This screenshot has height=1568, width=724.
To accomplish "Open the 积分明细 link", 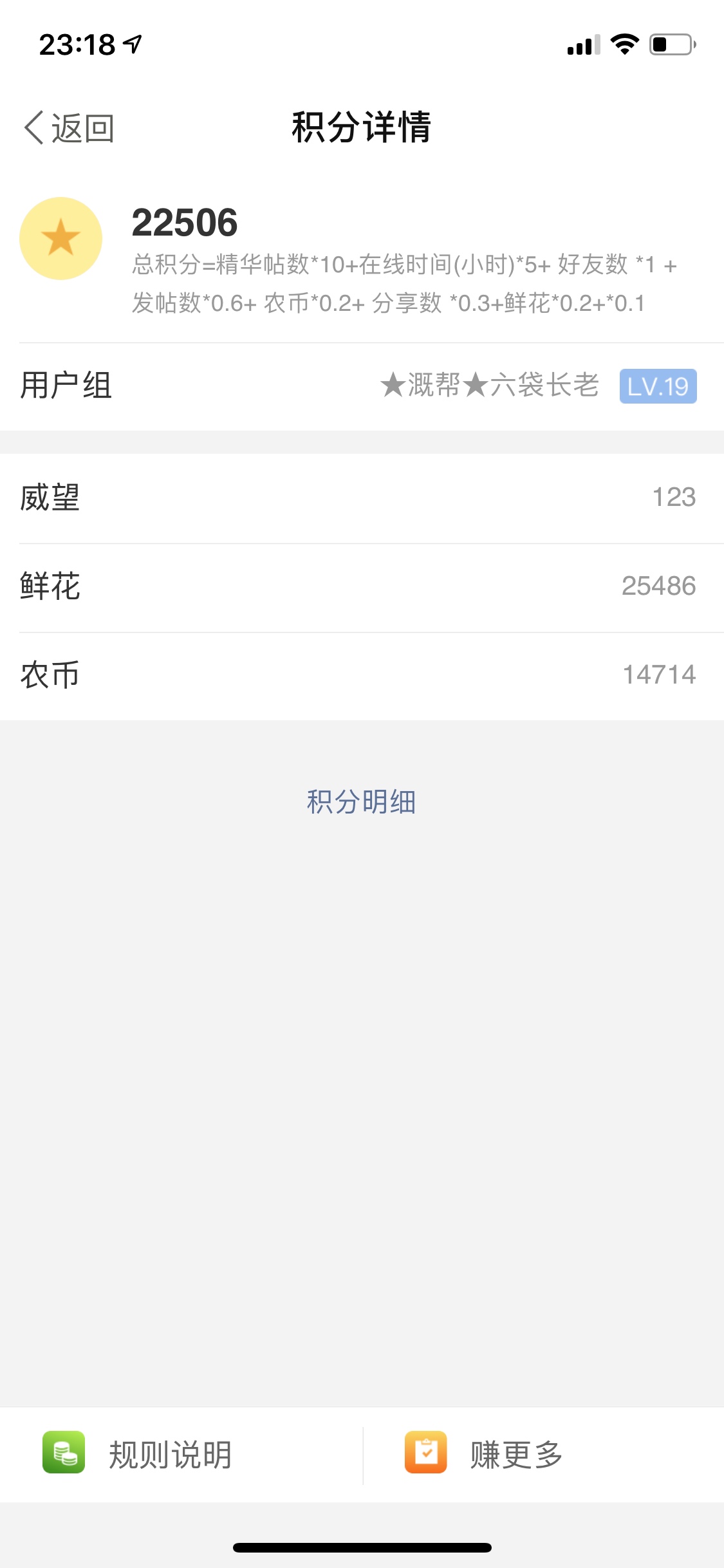I will point(361,802).
